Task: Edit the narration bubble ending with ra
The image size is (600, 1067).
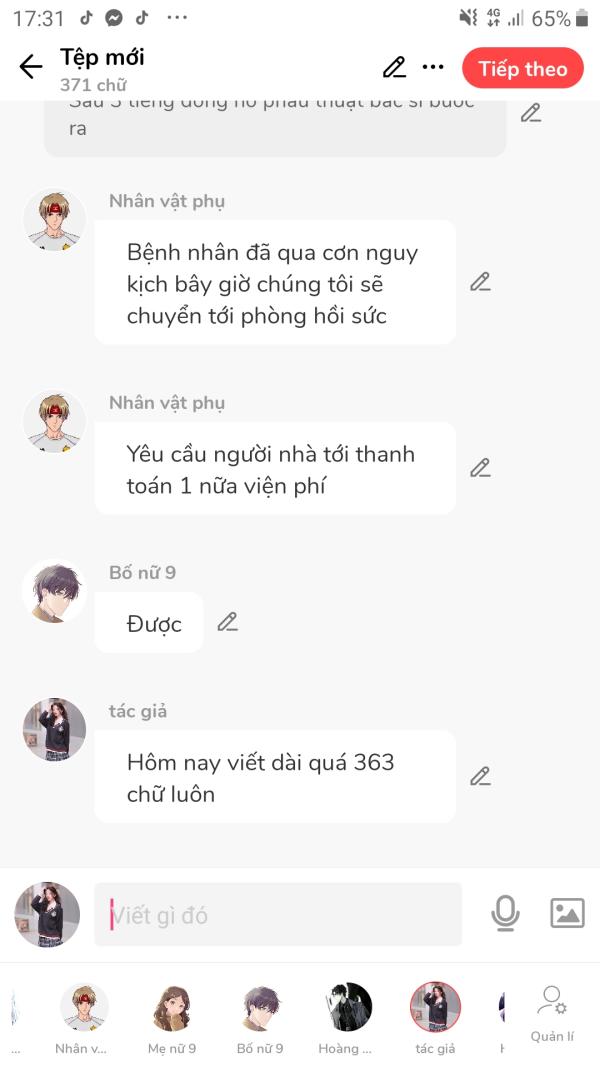Action: pos(531,113)
